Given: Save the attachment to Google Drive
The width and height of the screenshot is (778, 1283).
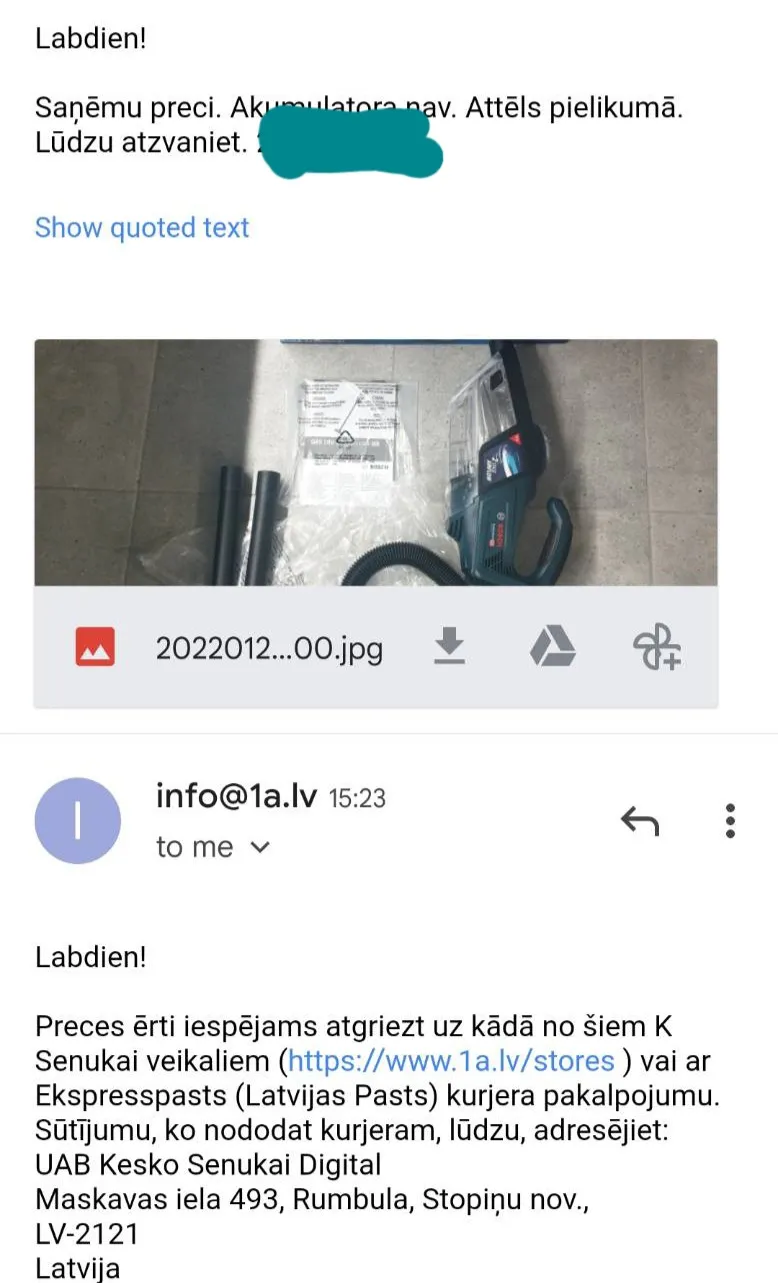Looking at the screenshot, I should click(552, 648).
